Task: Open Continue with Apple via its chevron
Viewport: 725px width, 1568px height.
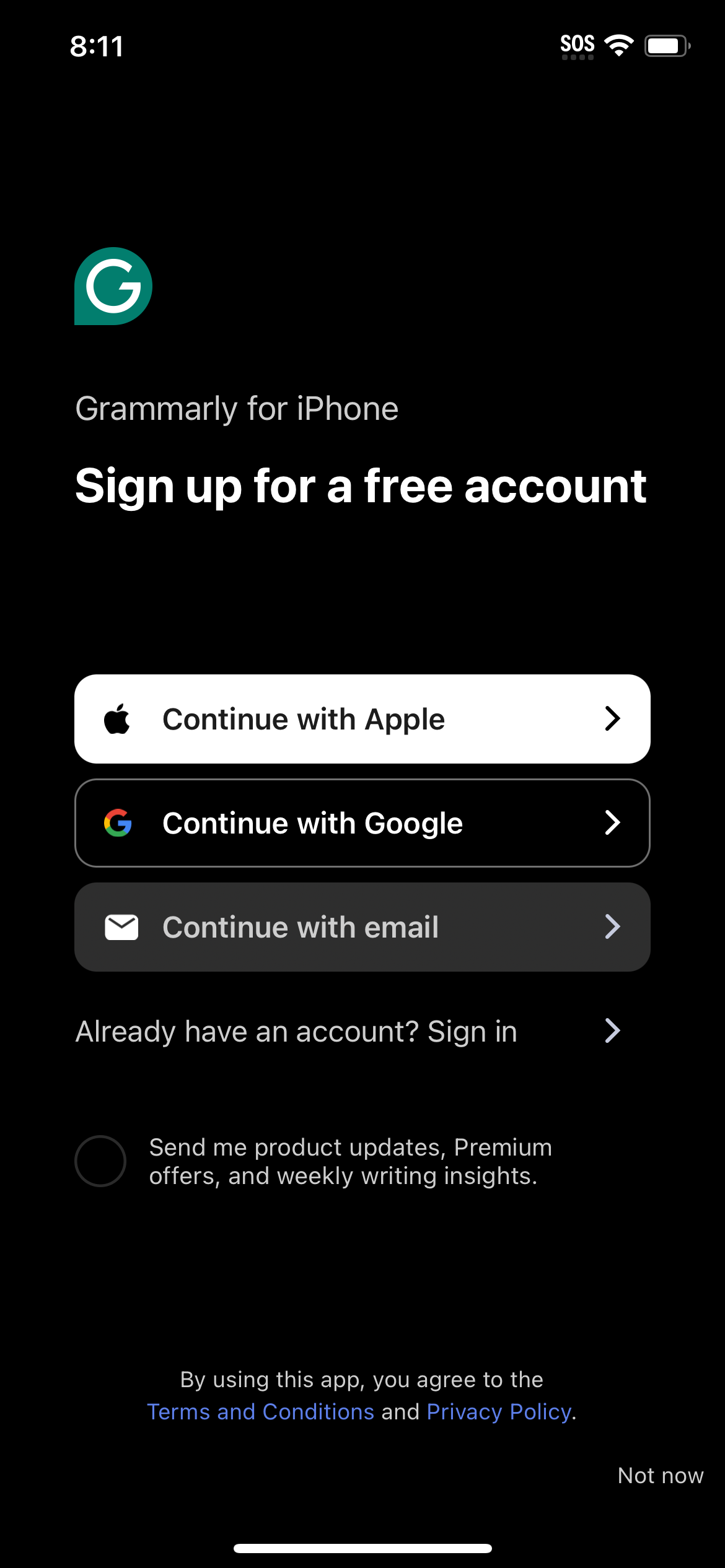Action: tap(612, 718)
